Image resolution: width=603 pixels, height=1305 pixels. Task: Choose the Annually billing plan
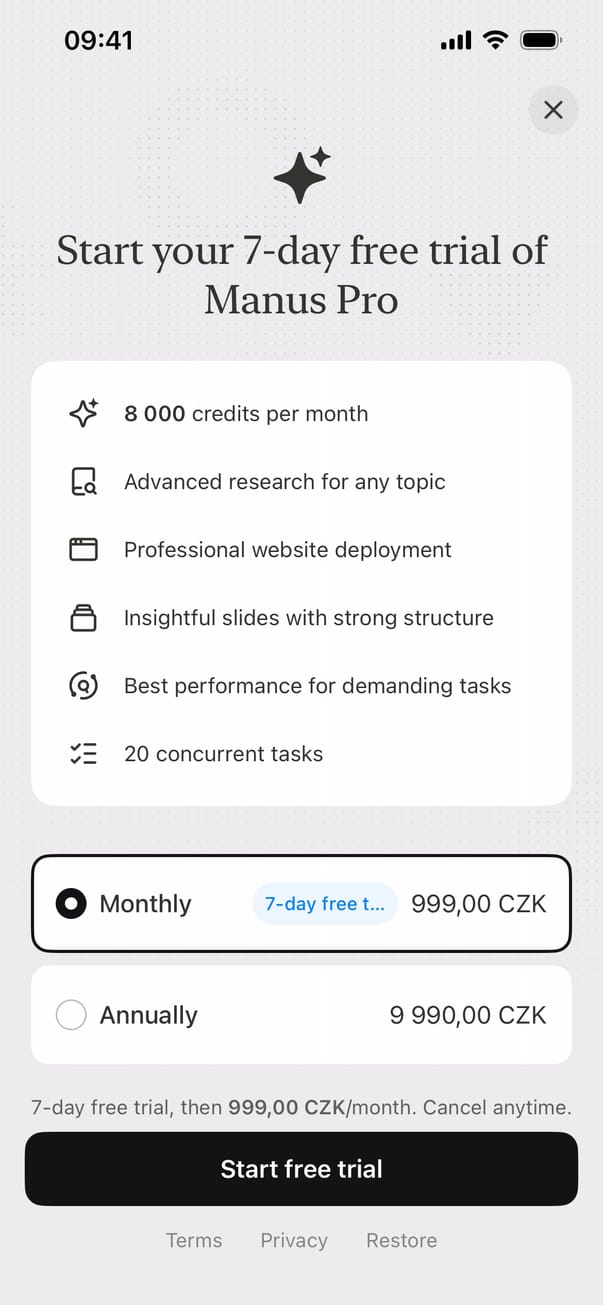[301, 1015]
